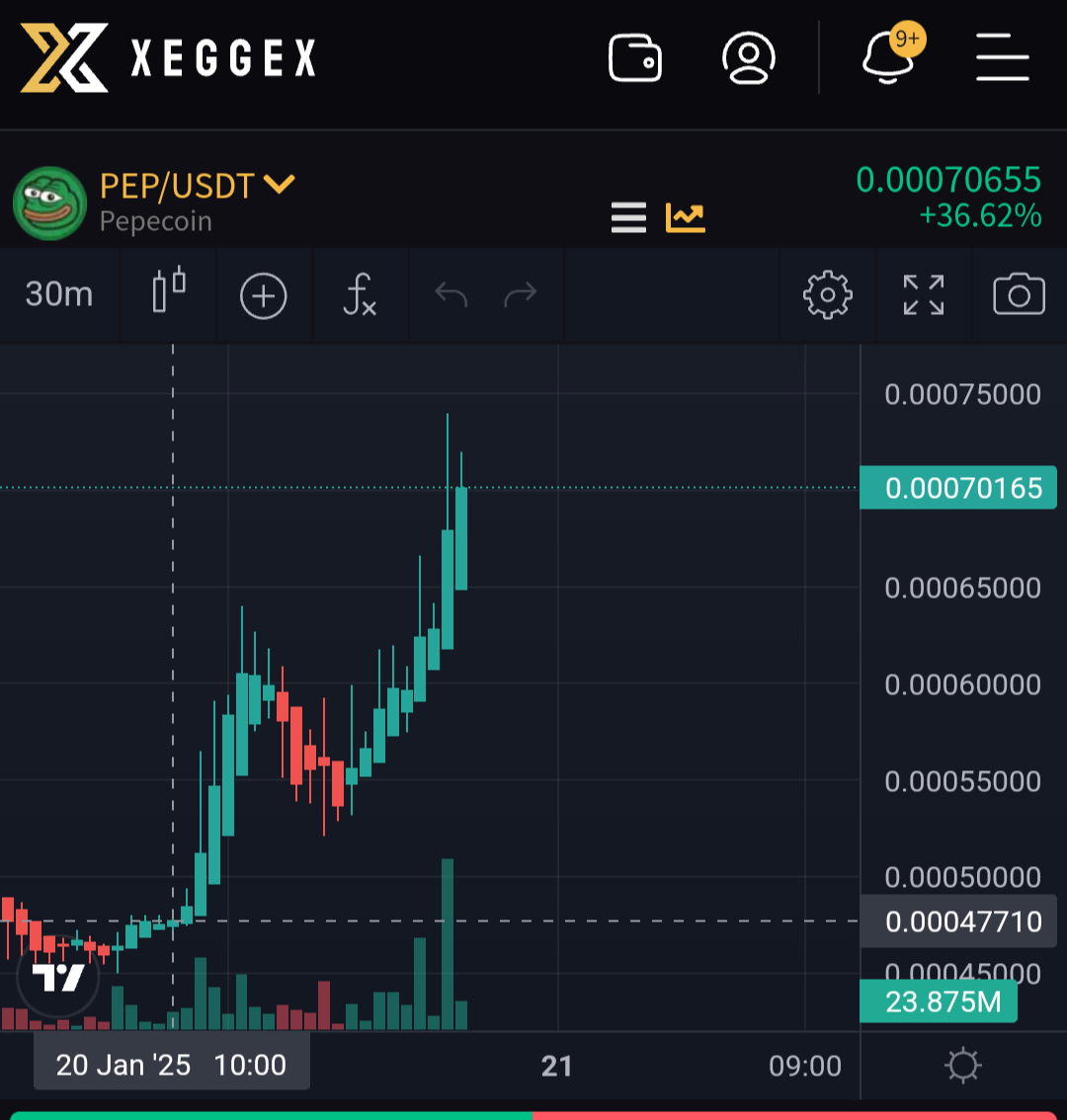The image size is (1067, 1120).
Task: Redo the last chart action
Action: click(x=520, y=294)
